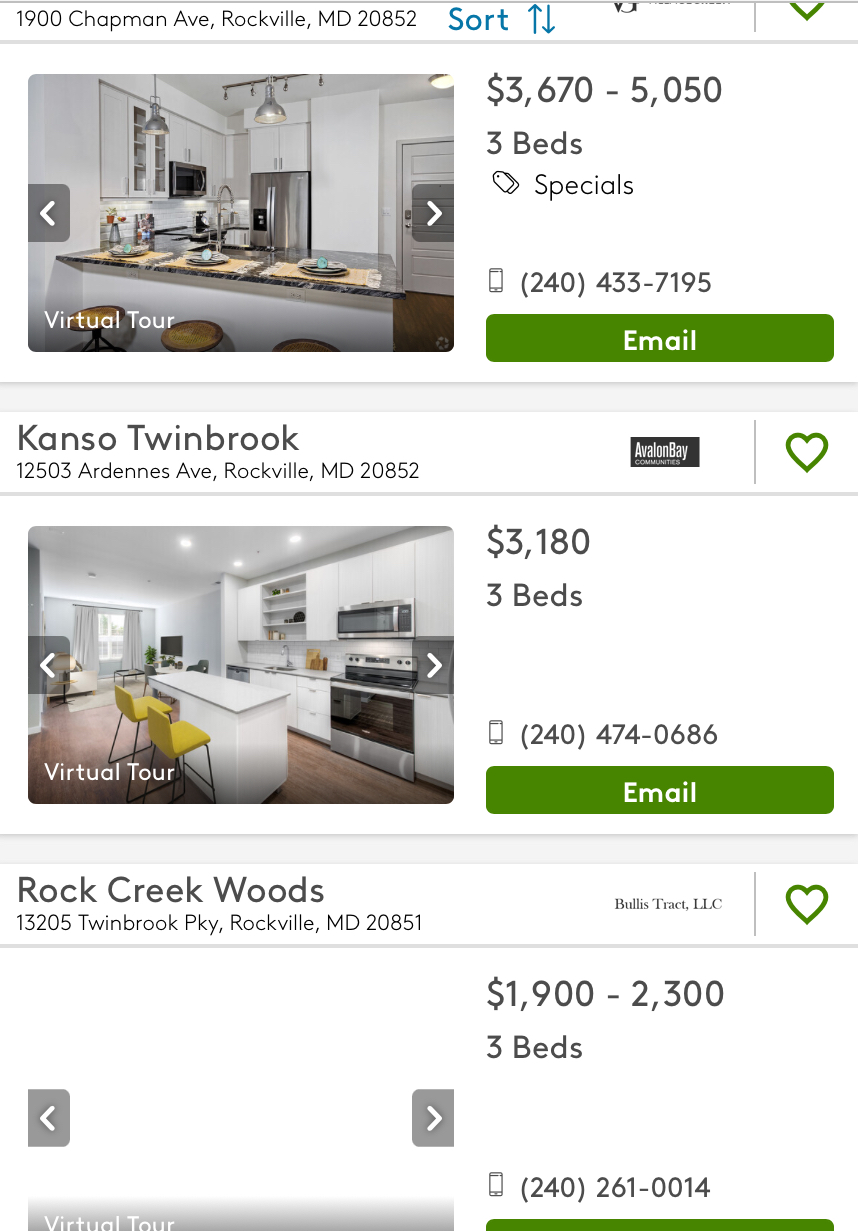Open the Kanso Twinbrook listing
Viewport: 858px width, 1231px height.
coord(158,438)
